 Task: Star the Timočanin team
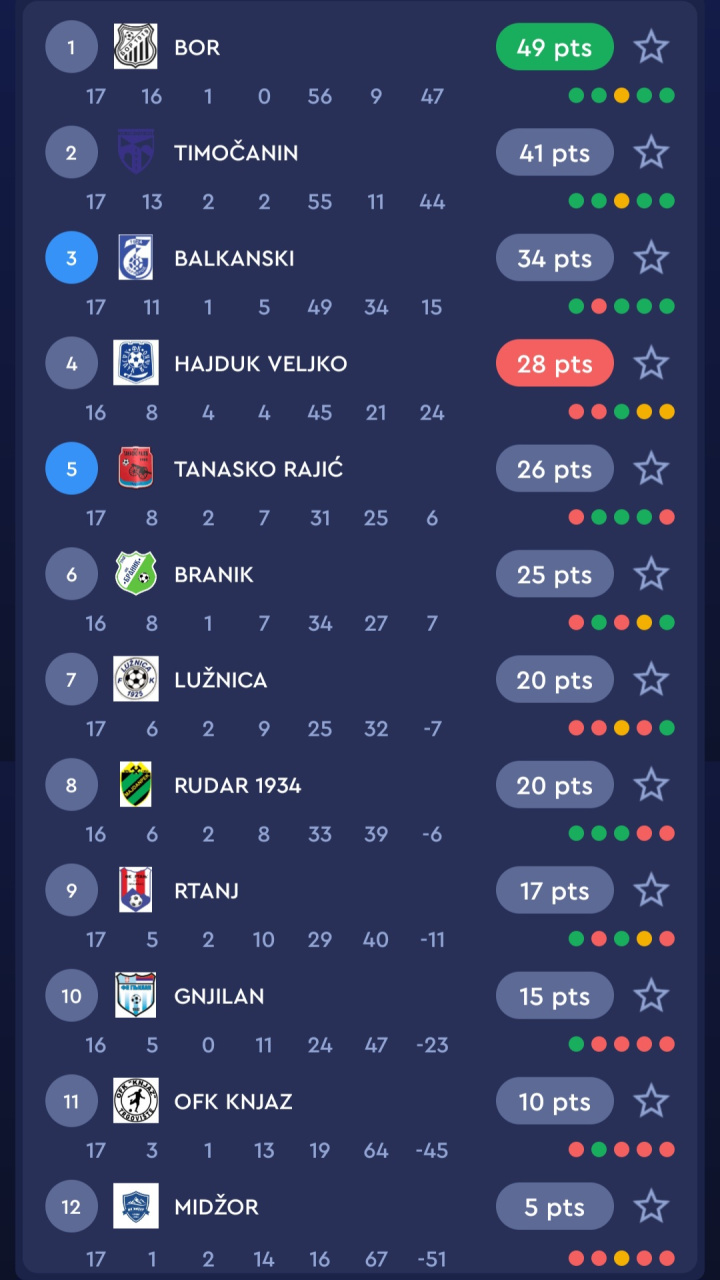pos(651,152)
